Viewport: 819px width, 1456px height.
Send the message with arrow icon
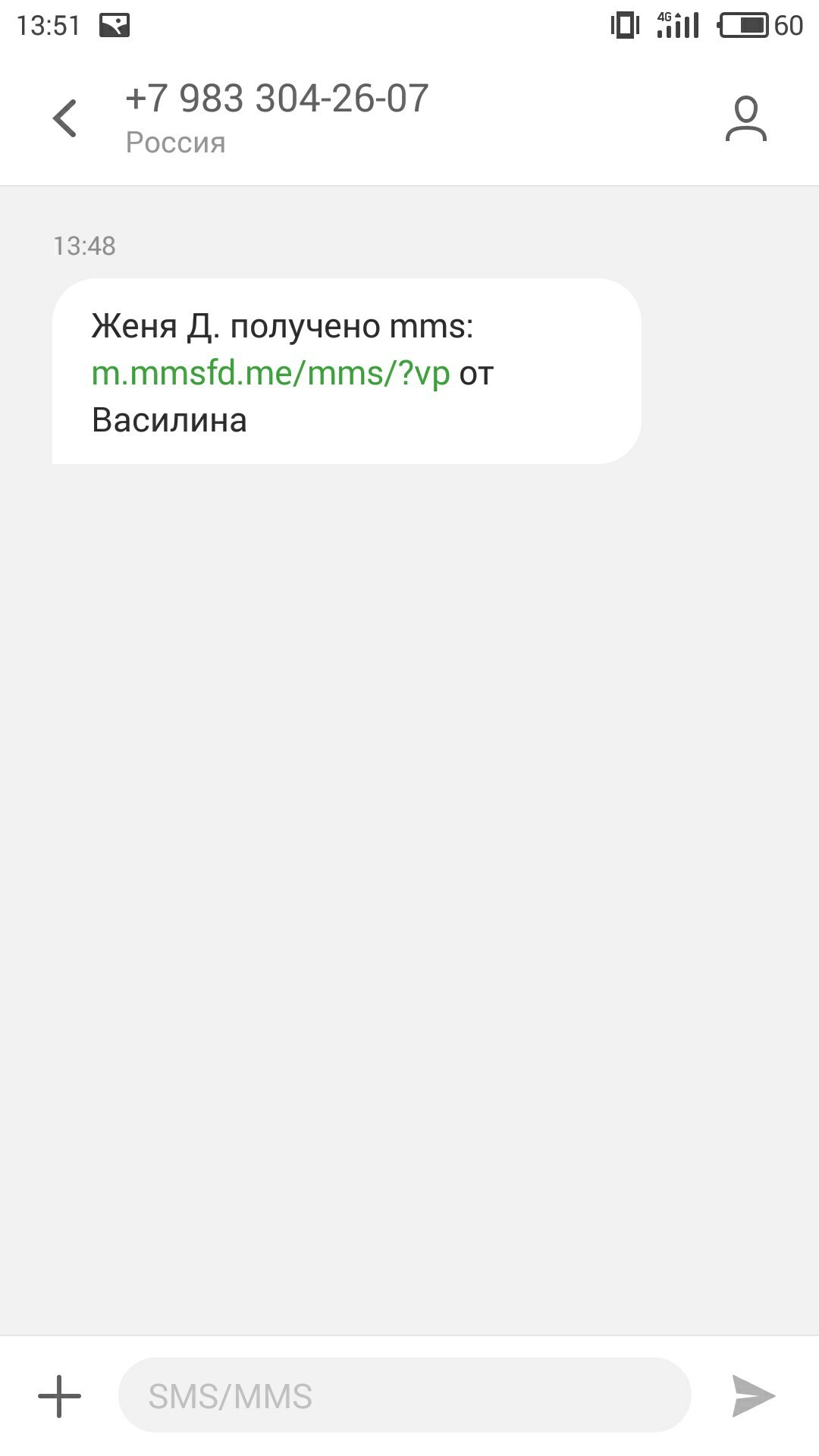[752, 1396]
